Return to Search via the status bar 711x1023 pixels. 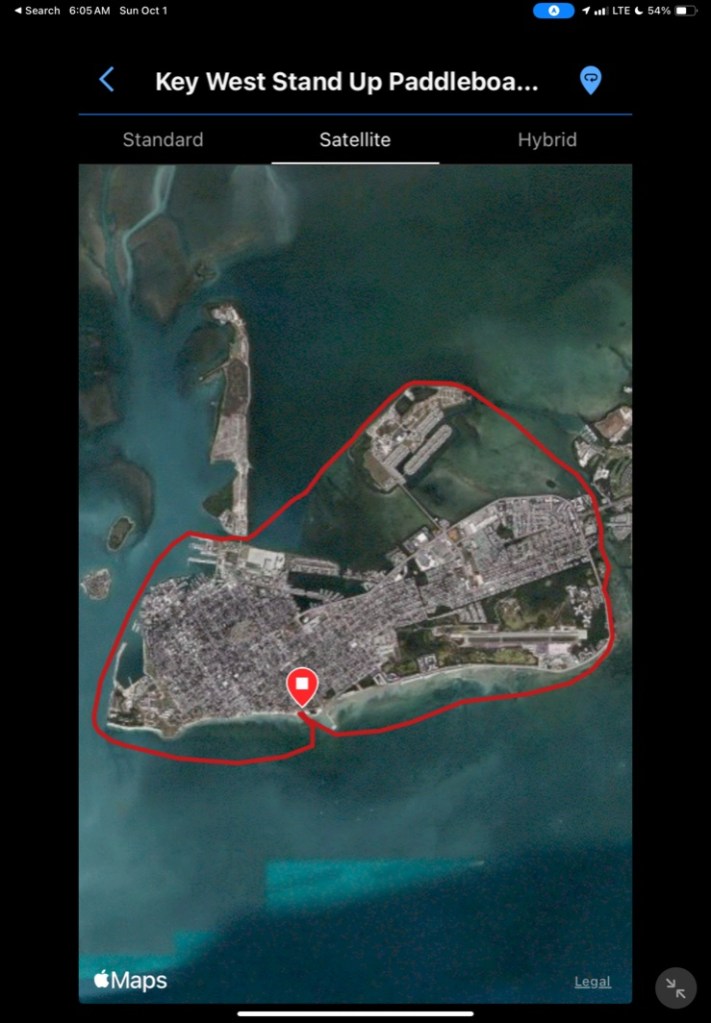pos(37,10)
